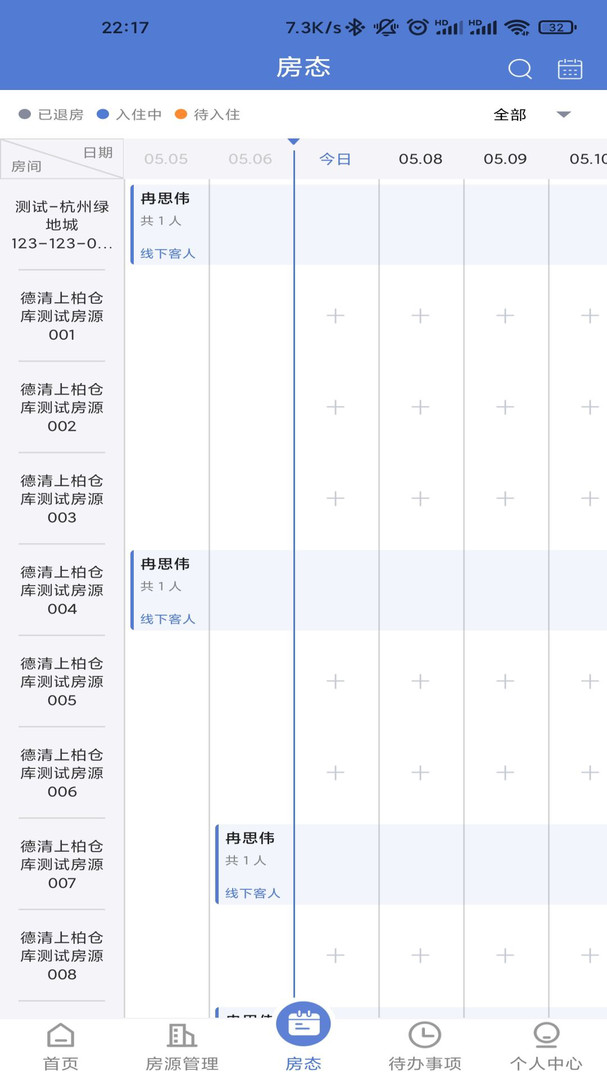This screenshot has width=607, height=1080.
Task: Switch to the 首页 tab
Action: tap(61, 1046)
